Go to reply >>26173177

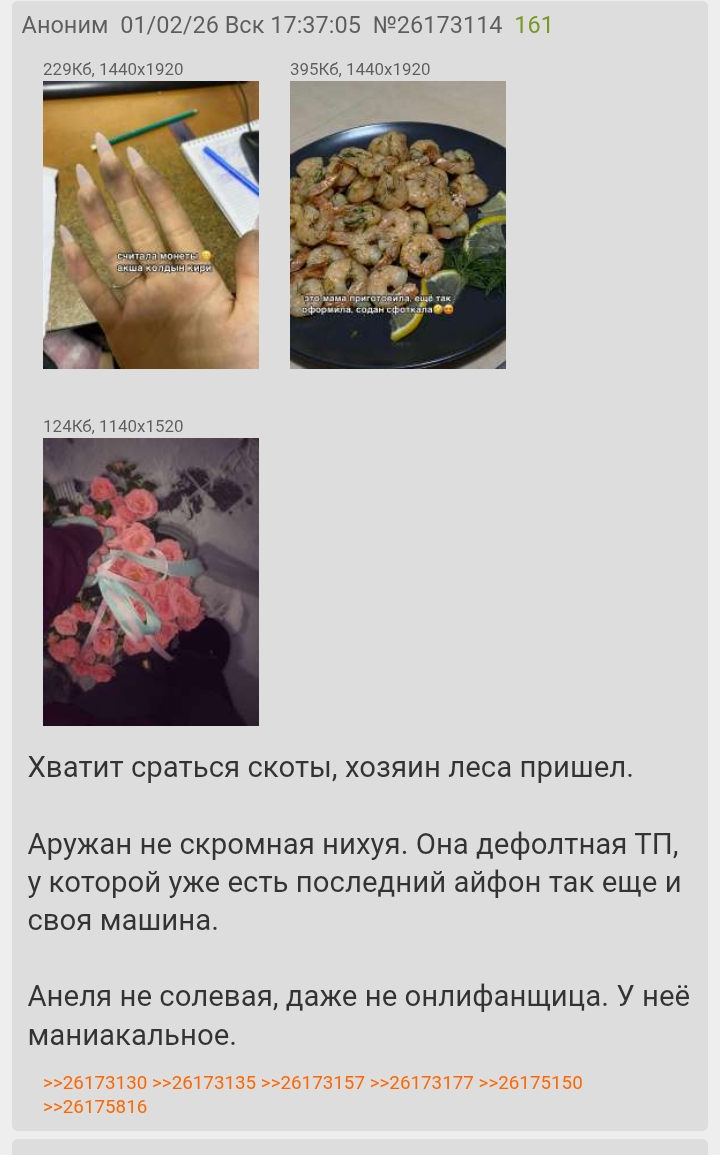point(422,1083)
